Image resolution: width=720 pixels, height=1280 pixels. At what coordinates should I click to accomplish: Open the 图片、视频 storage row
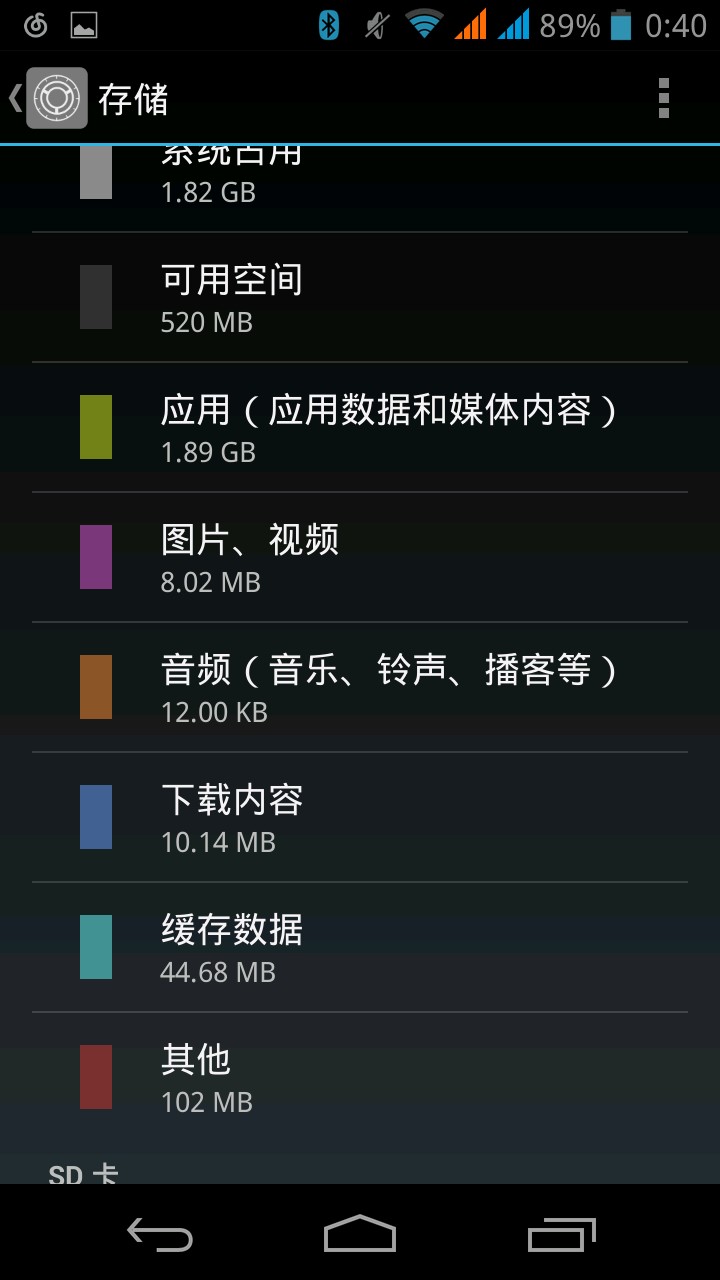pos(360,557)
